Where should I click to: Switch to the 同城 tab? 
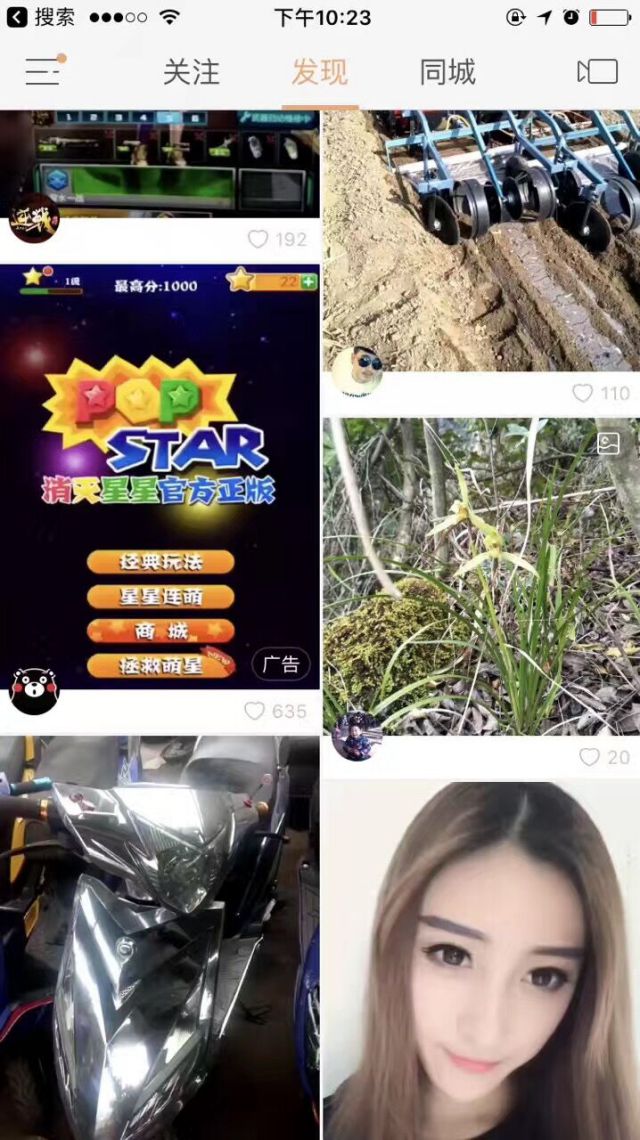click(x=447, y=72)
